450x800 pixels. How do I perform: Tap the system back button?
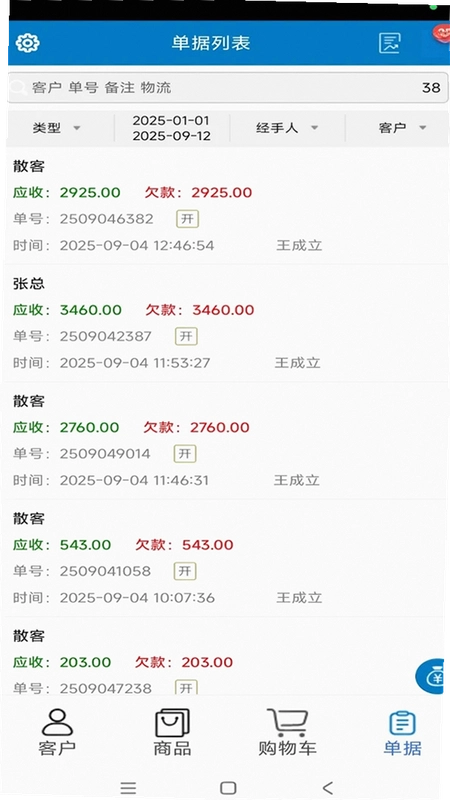(x=328, y=787)
